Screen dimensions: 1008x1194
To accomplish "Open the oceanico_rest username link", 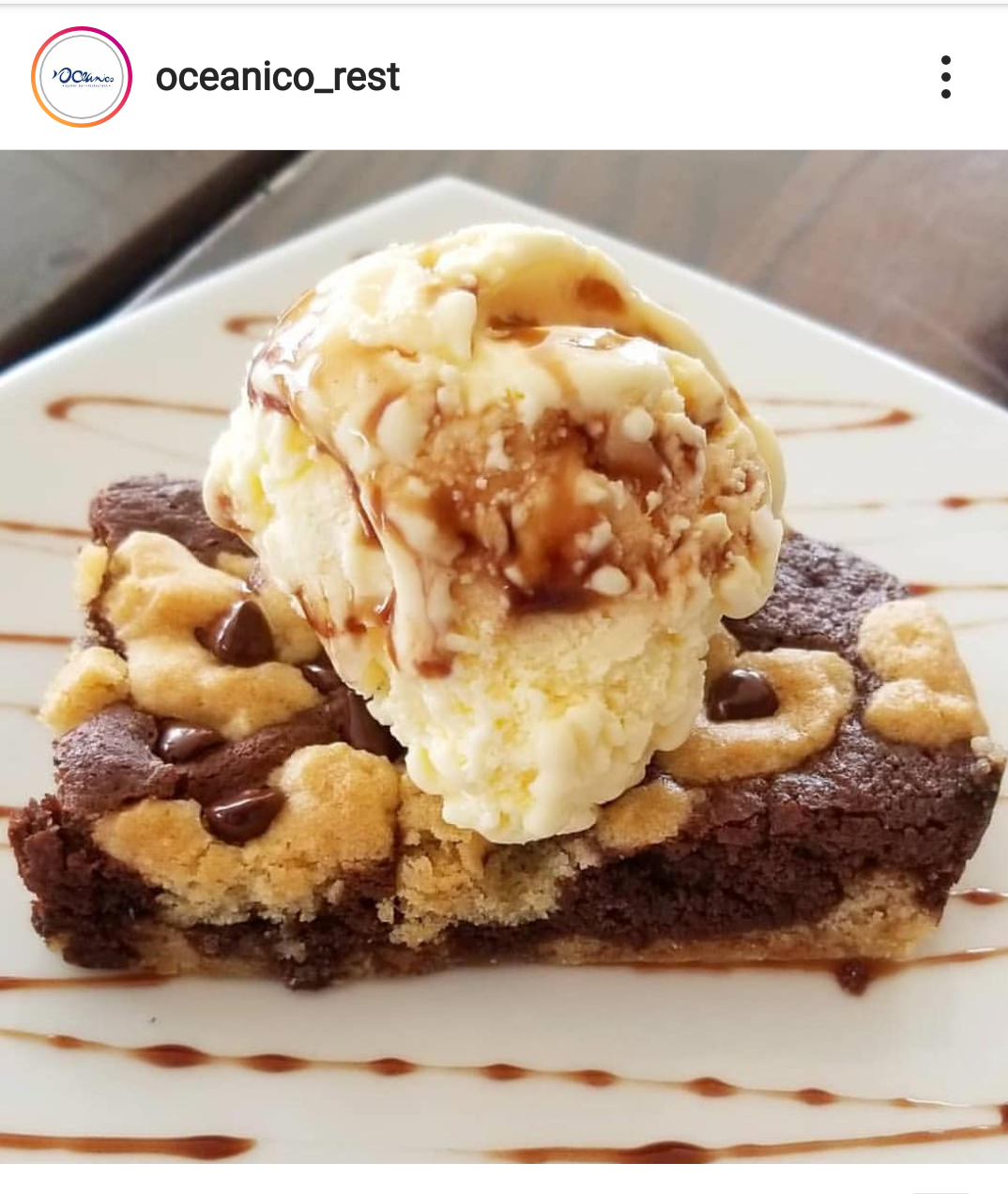I will 278,77.
